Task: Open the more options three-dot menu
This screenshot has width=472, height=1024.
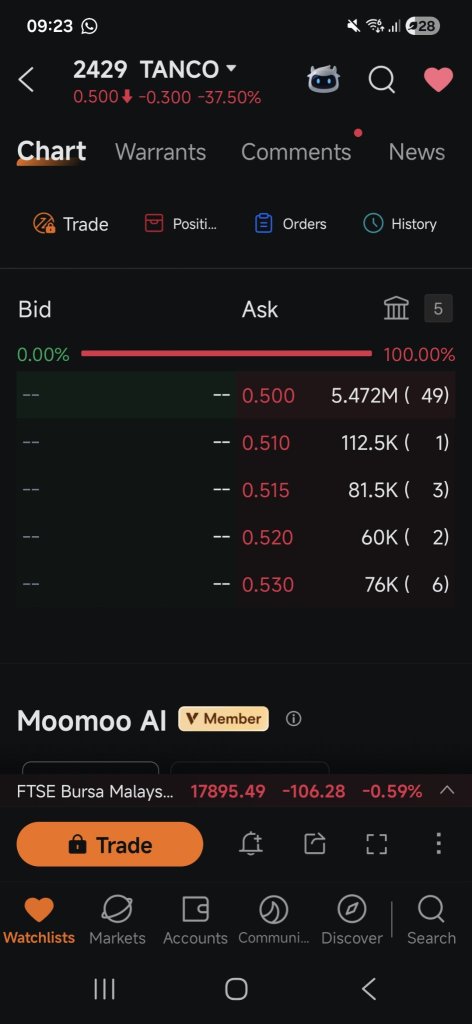Action: [x=438, y=844]
